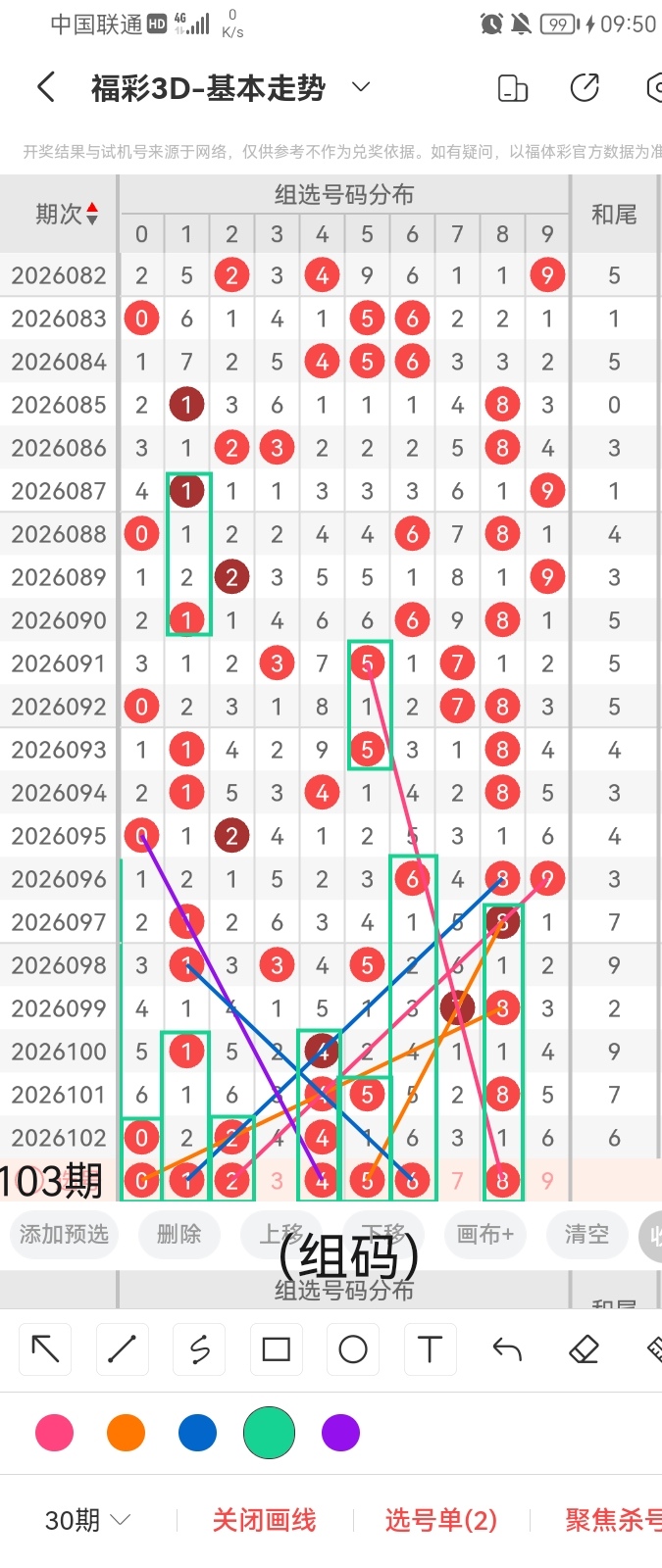
Task: Expand canvas with 画布+ button
Action: click(x=484, y=1234)
